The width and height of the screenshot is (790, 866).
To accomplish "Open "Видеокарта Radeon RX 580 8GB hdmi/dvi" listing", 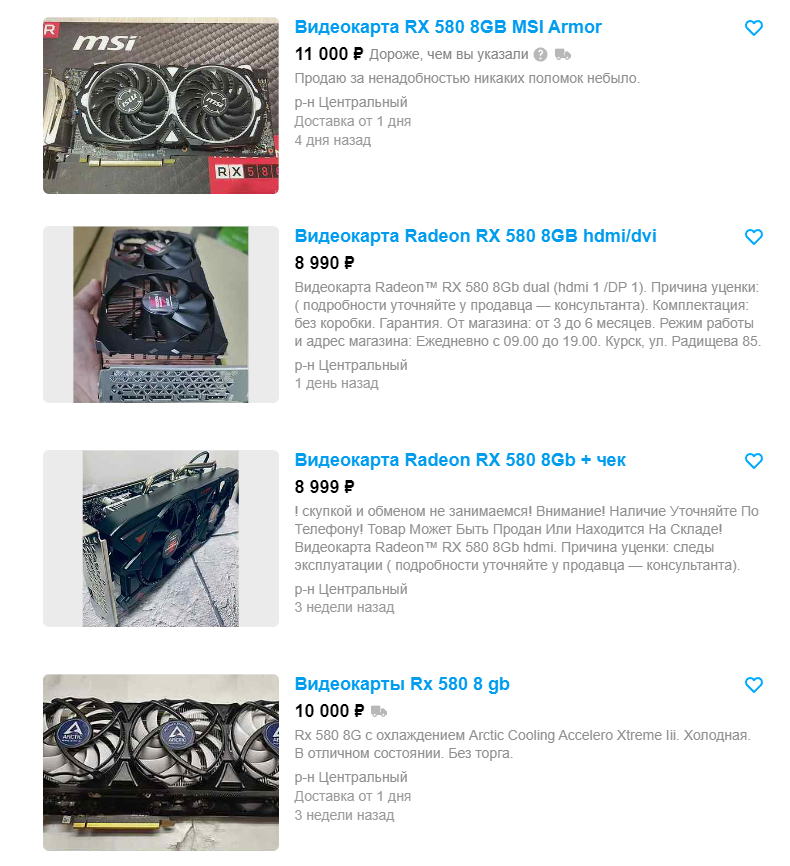I will click(x=475, y=236).
